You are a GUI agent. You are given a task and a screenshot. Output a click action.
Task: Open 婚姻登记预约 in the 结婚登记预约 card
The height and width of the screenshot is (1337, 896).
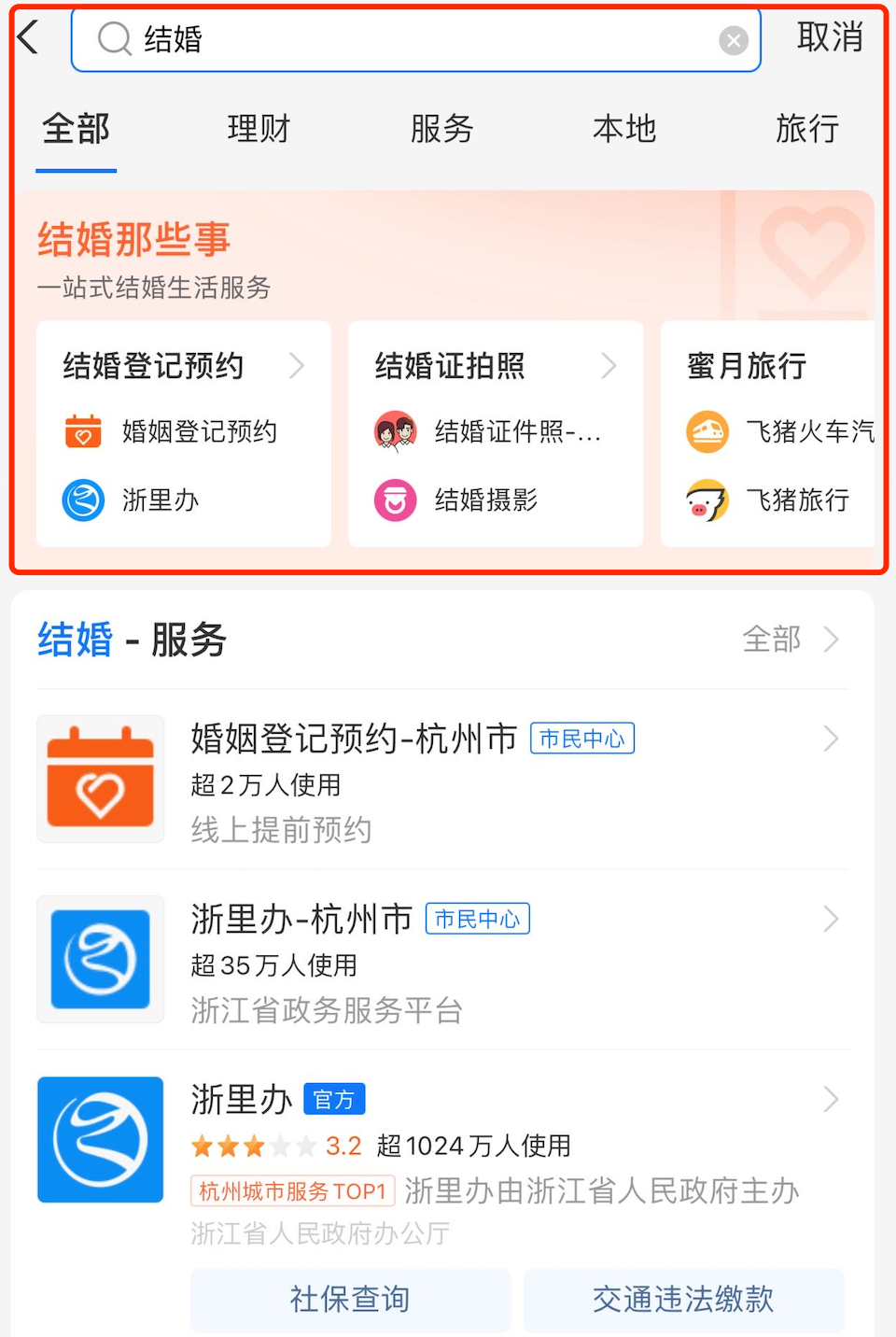click(198, 431)
